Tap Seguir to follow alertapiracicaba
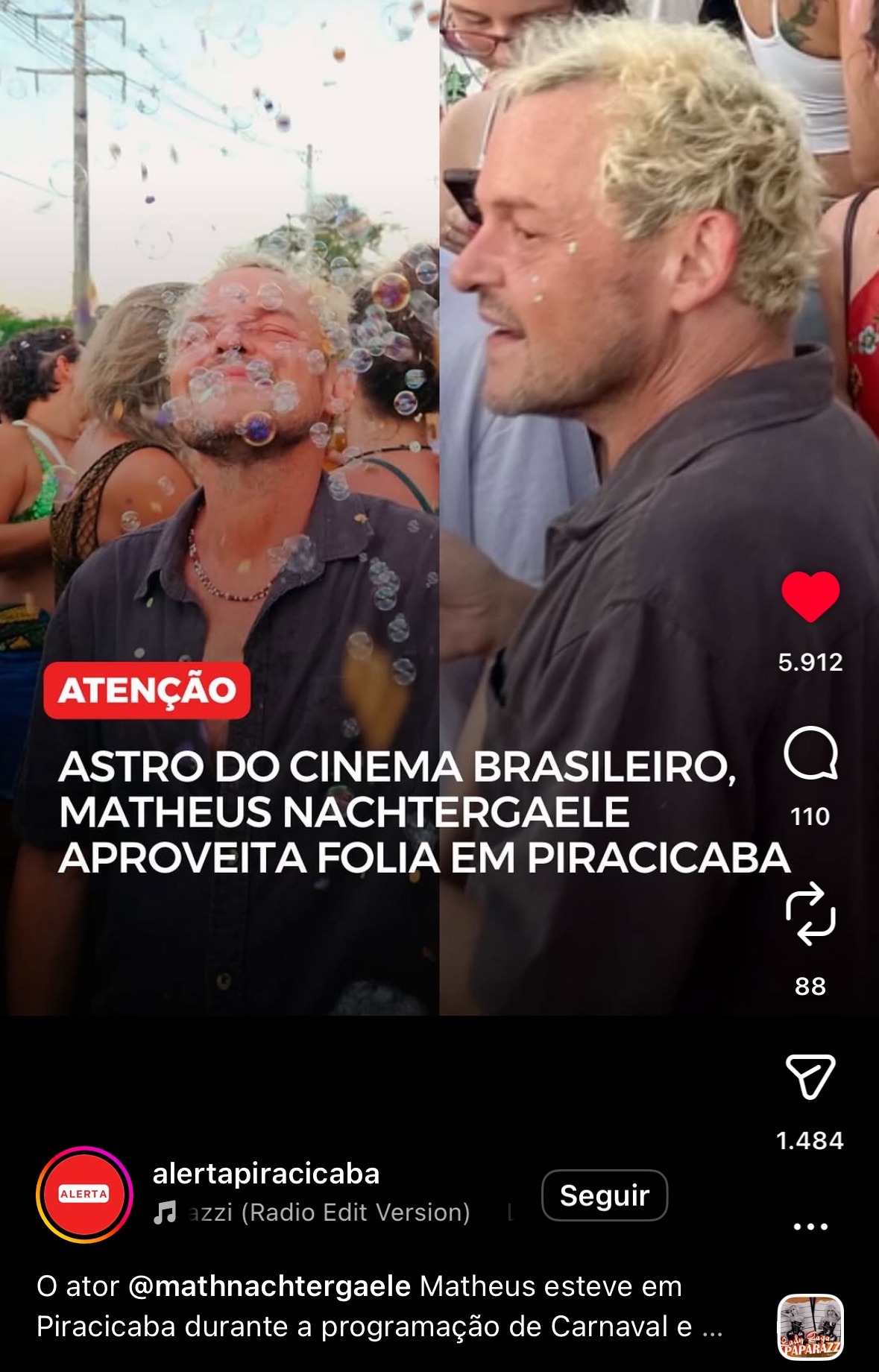The height and width of the screenshot is (1372, 879). (604, 1195)
